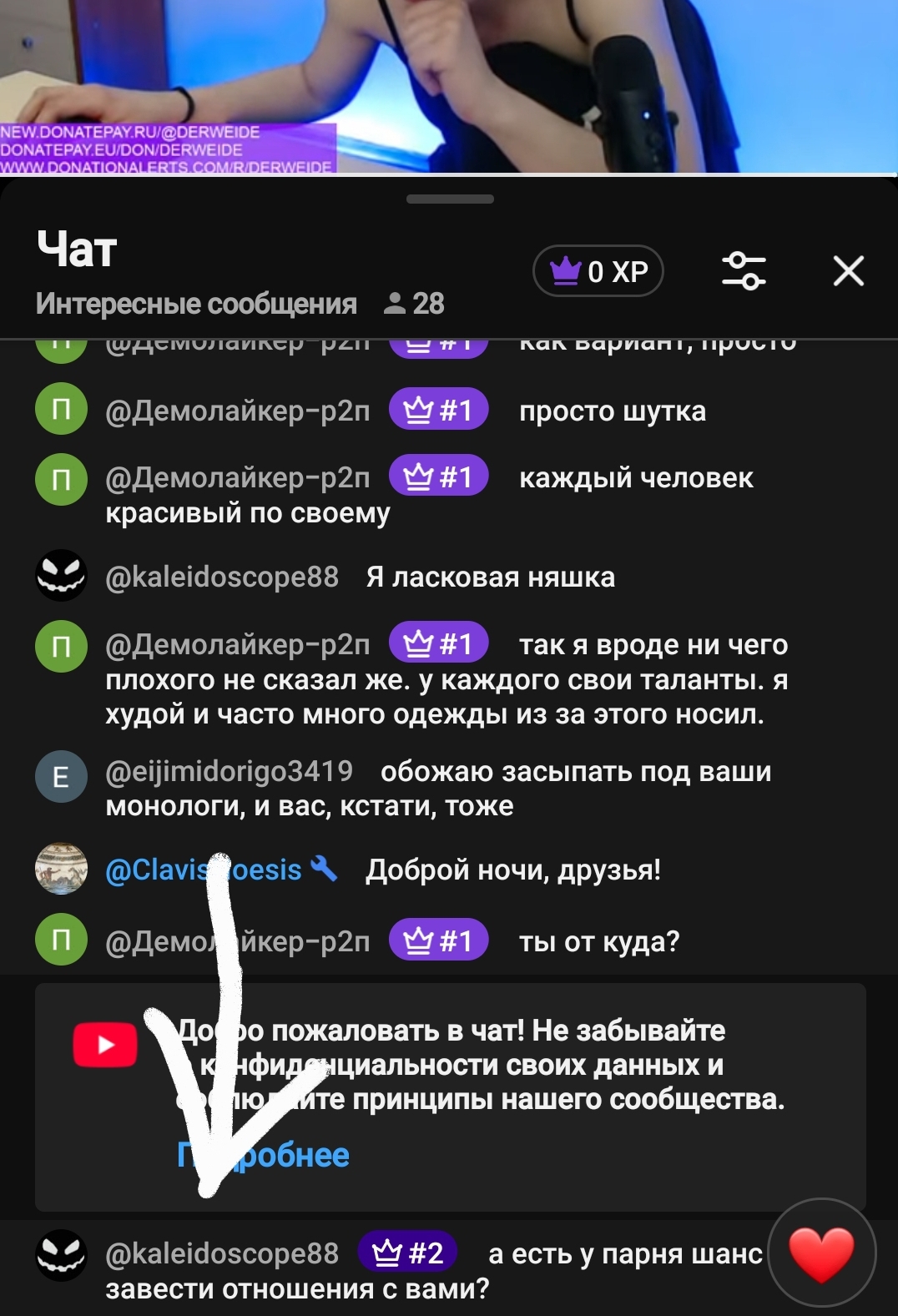Open chat settings sliders icon

click(x=743, y=271)
